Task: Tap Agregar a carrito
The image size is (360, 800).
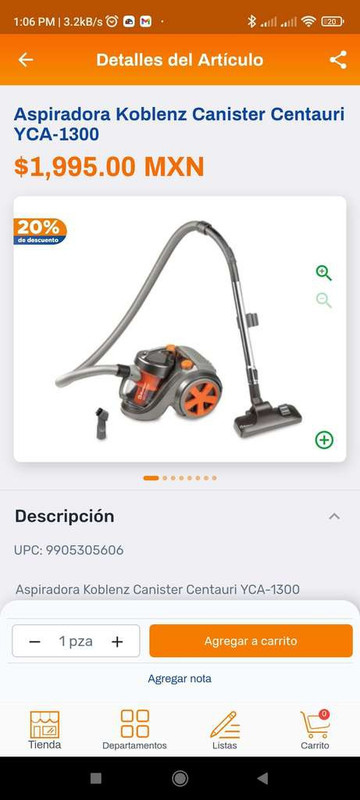Action: (x=251, y=641)
